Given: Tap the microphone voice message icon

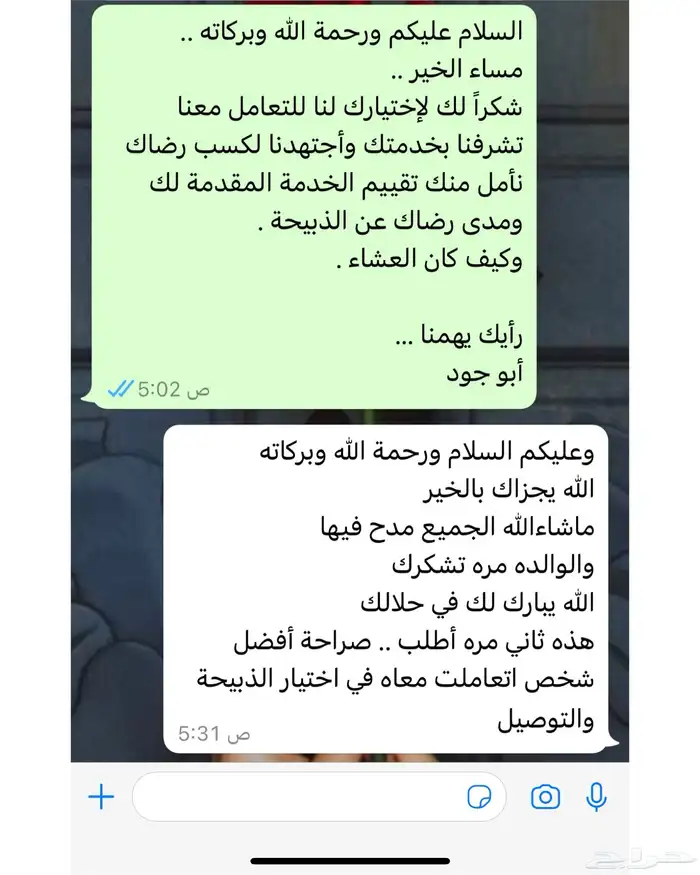Looking at the screenshot, I should 596,797.
